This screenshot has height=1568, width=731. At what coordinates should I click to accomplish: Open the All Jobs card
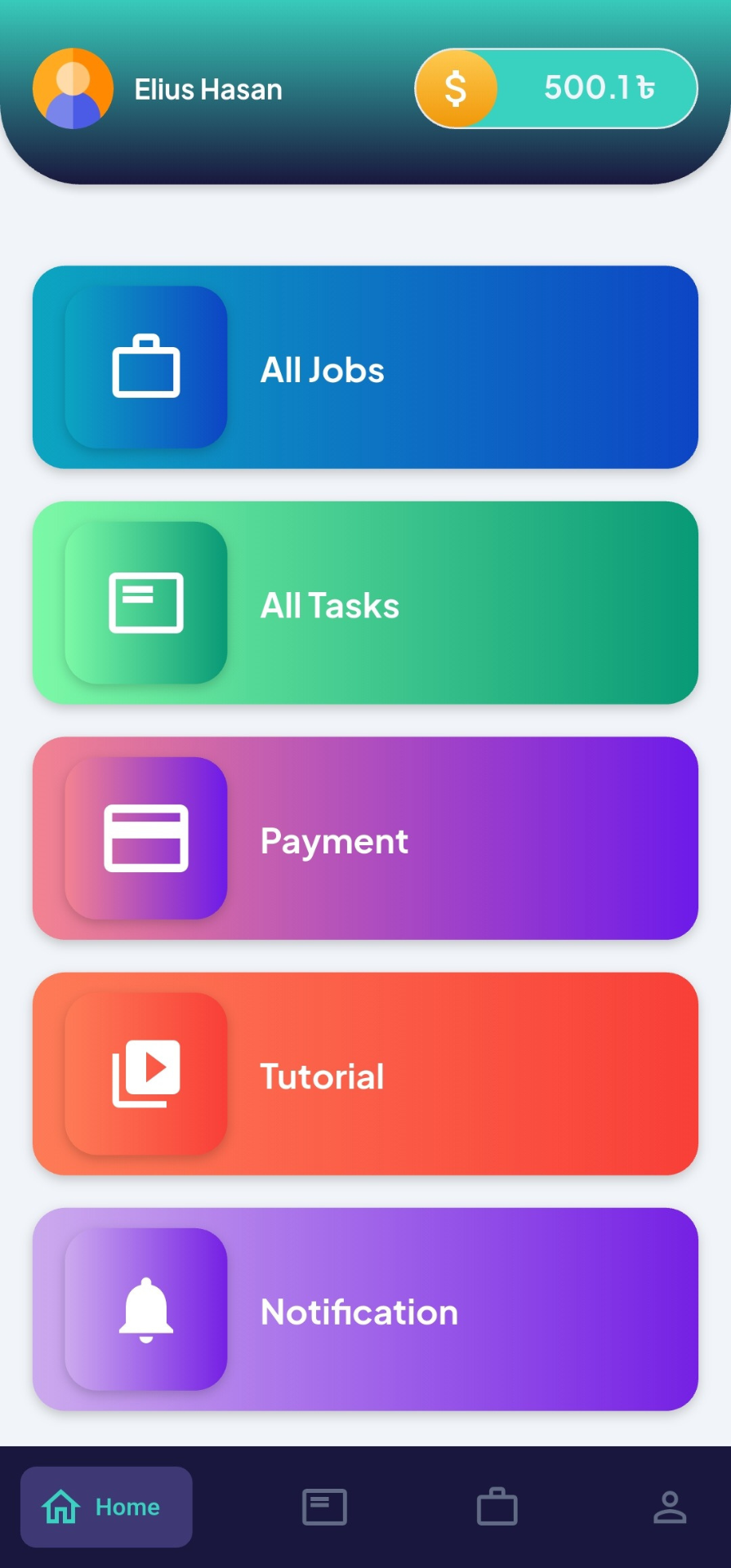point(365,367)
